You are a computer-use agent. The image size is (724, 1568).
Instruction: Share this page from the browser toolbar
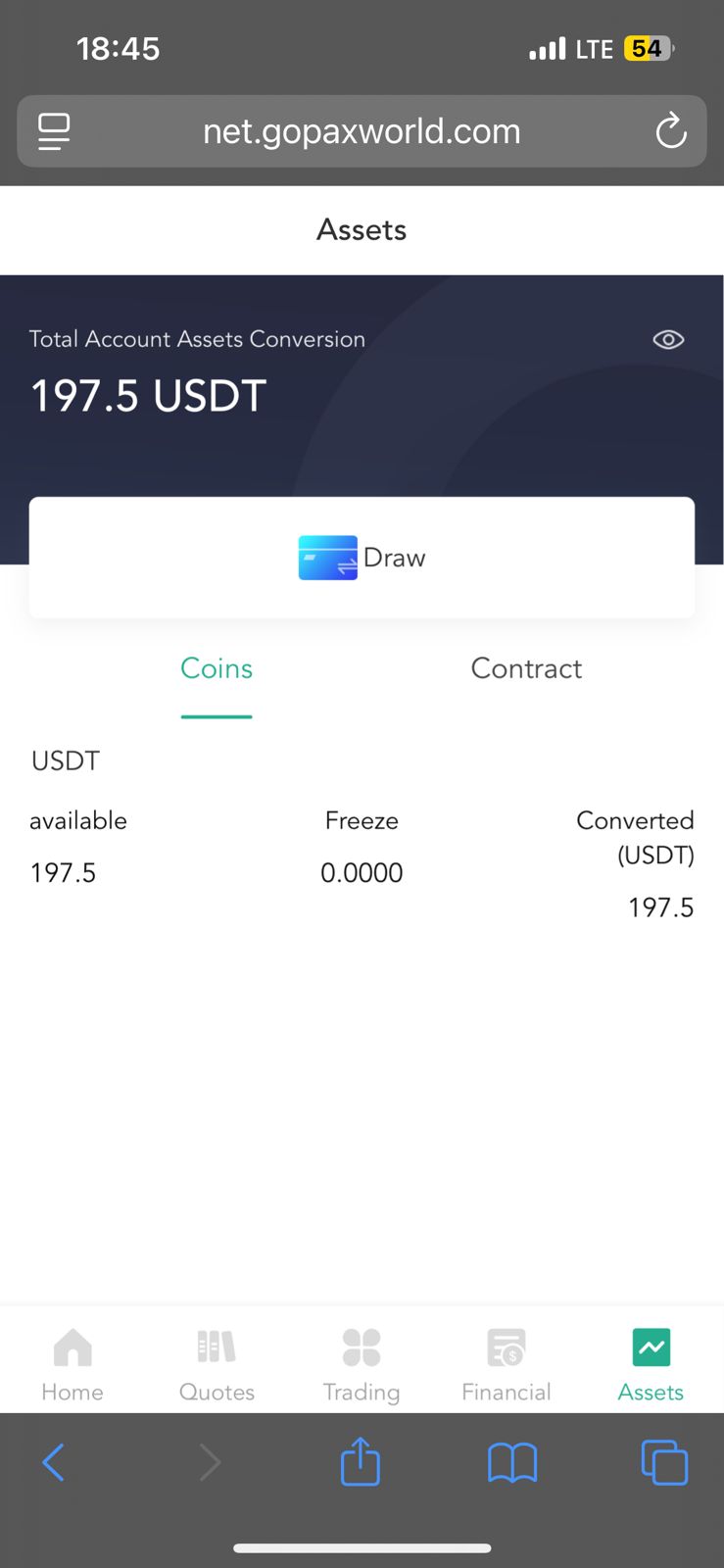pyautogui.click(x=360, y=1460)
